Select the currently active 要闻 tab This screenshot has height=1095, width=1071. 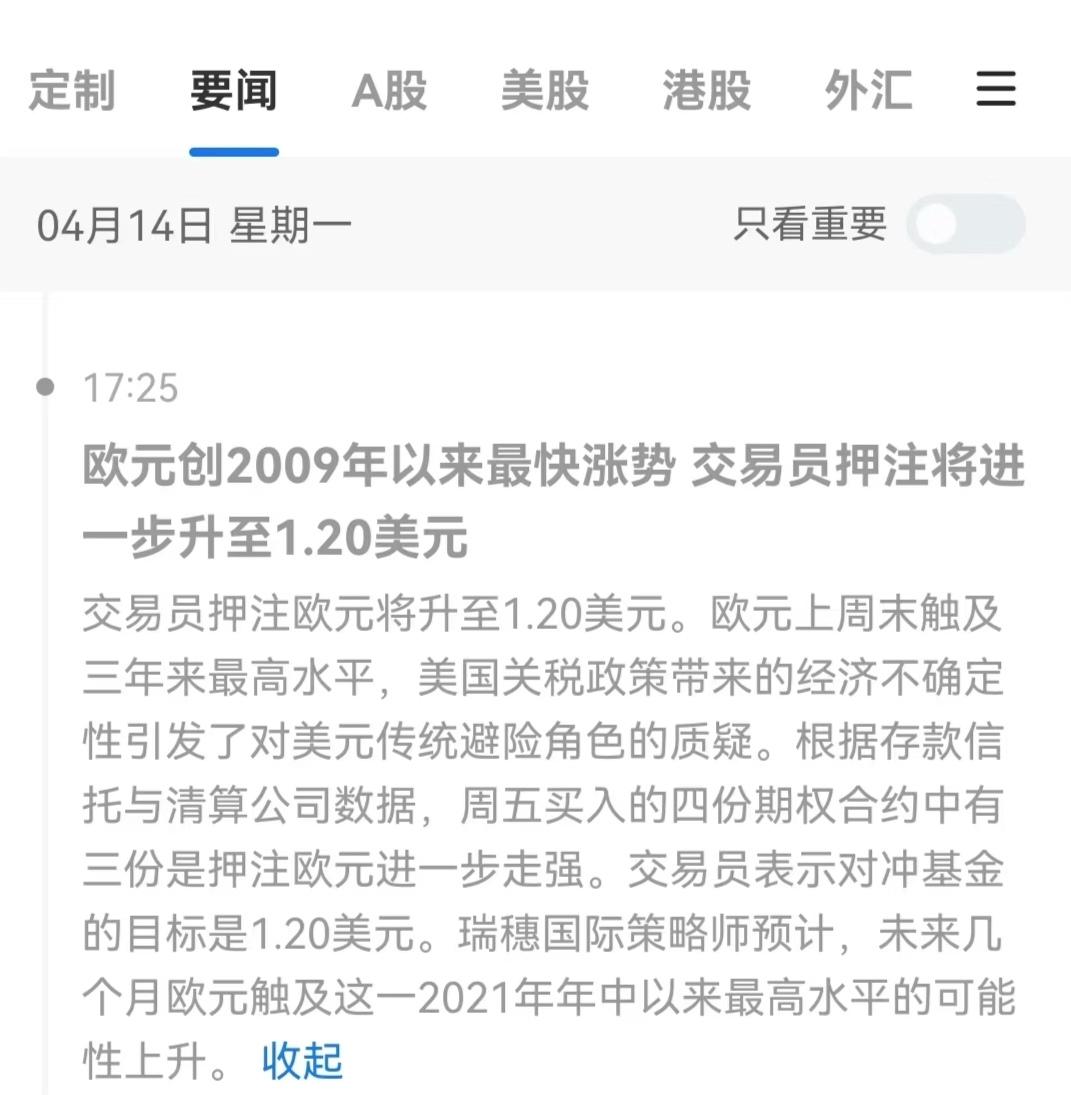[232, 90]
